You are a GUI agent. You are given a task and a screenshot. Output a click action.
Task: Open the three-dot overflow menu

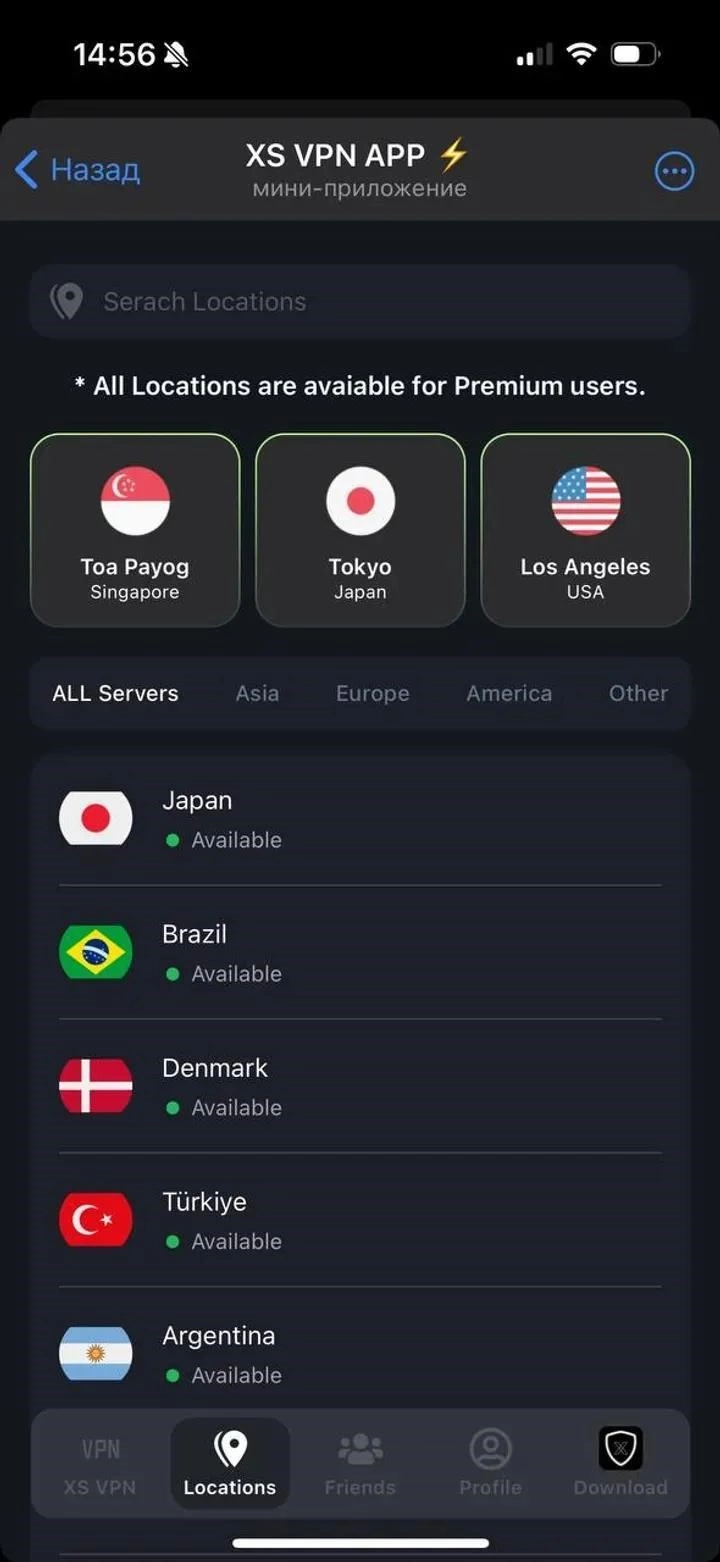coord(674,171)
